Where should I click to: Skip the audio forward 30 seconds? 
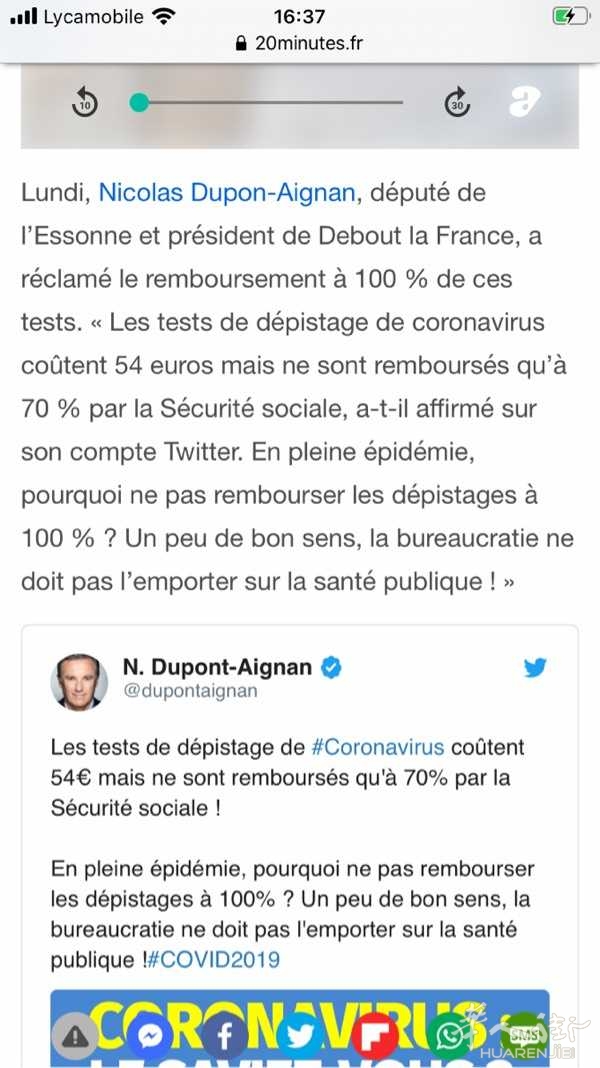(x=458, y=102)
